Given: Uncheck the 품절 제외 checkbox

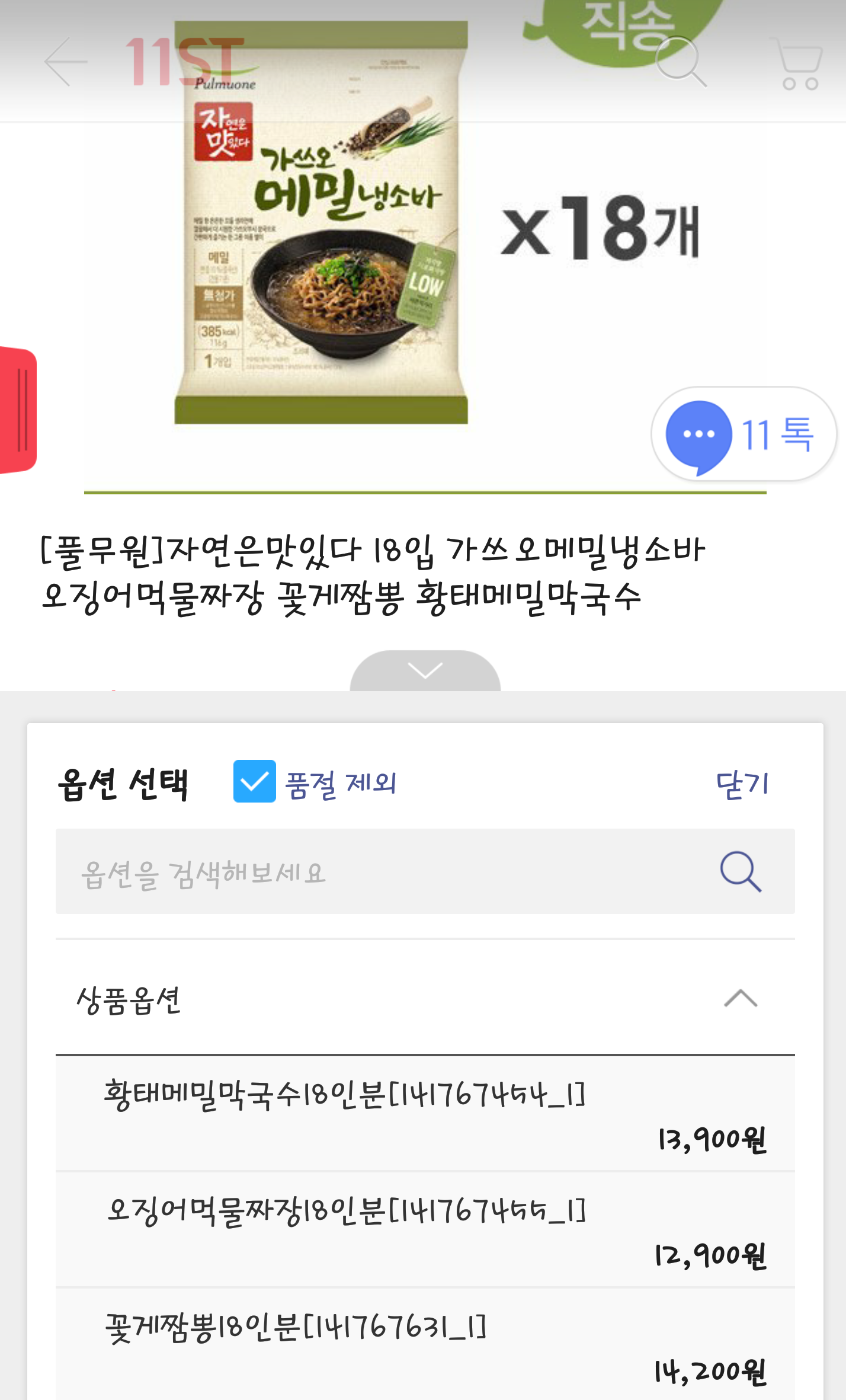Looking at the screenshot, I should (254, 781).
